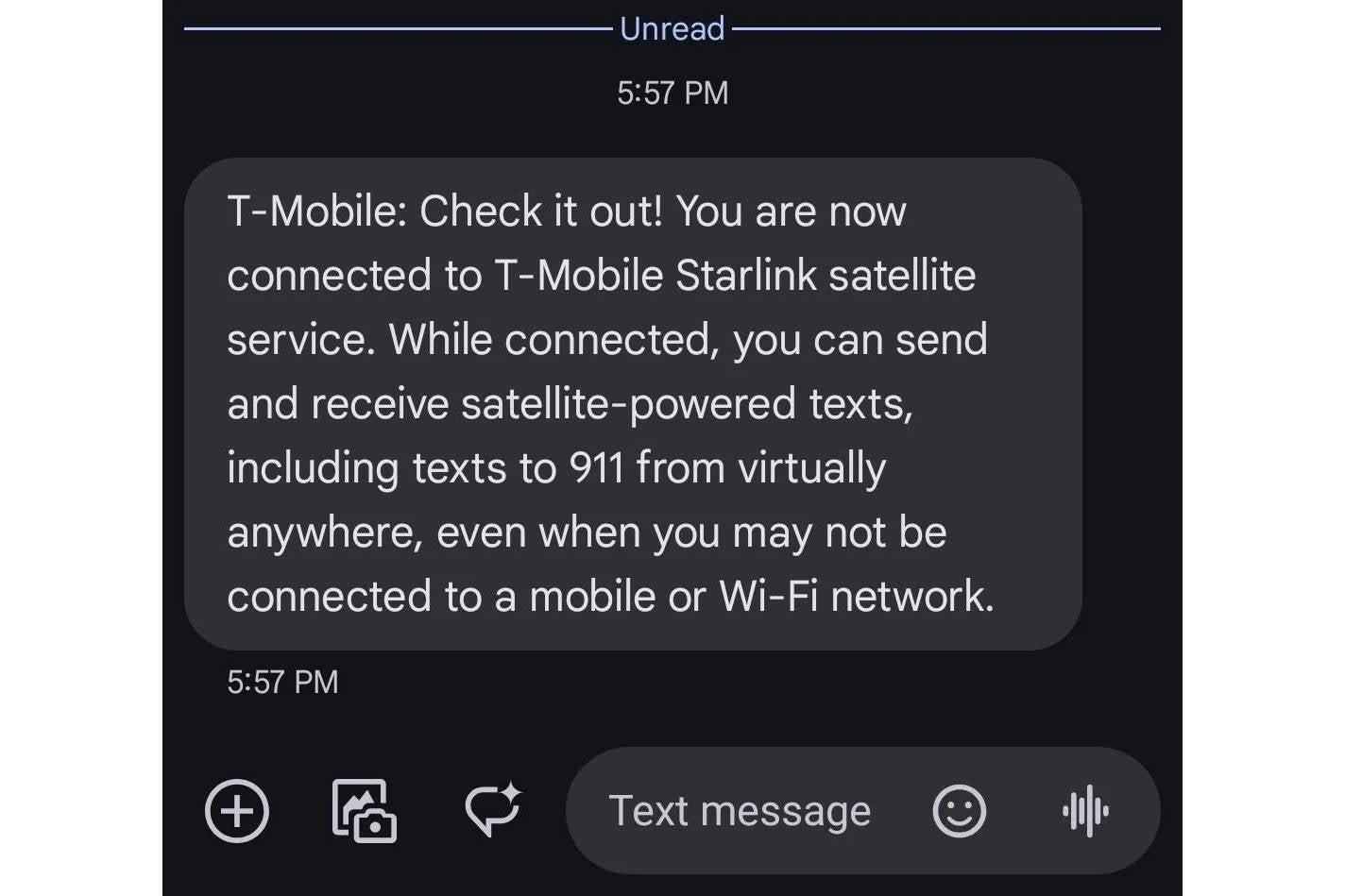Open gallery and camera picker
This screenshot has height=896, width=1345.
coord(364,811)
